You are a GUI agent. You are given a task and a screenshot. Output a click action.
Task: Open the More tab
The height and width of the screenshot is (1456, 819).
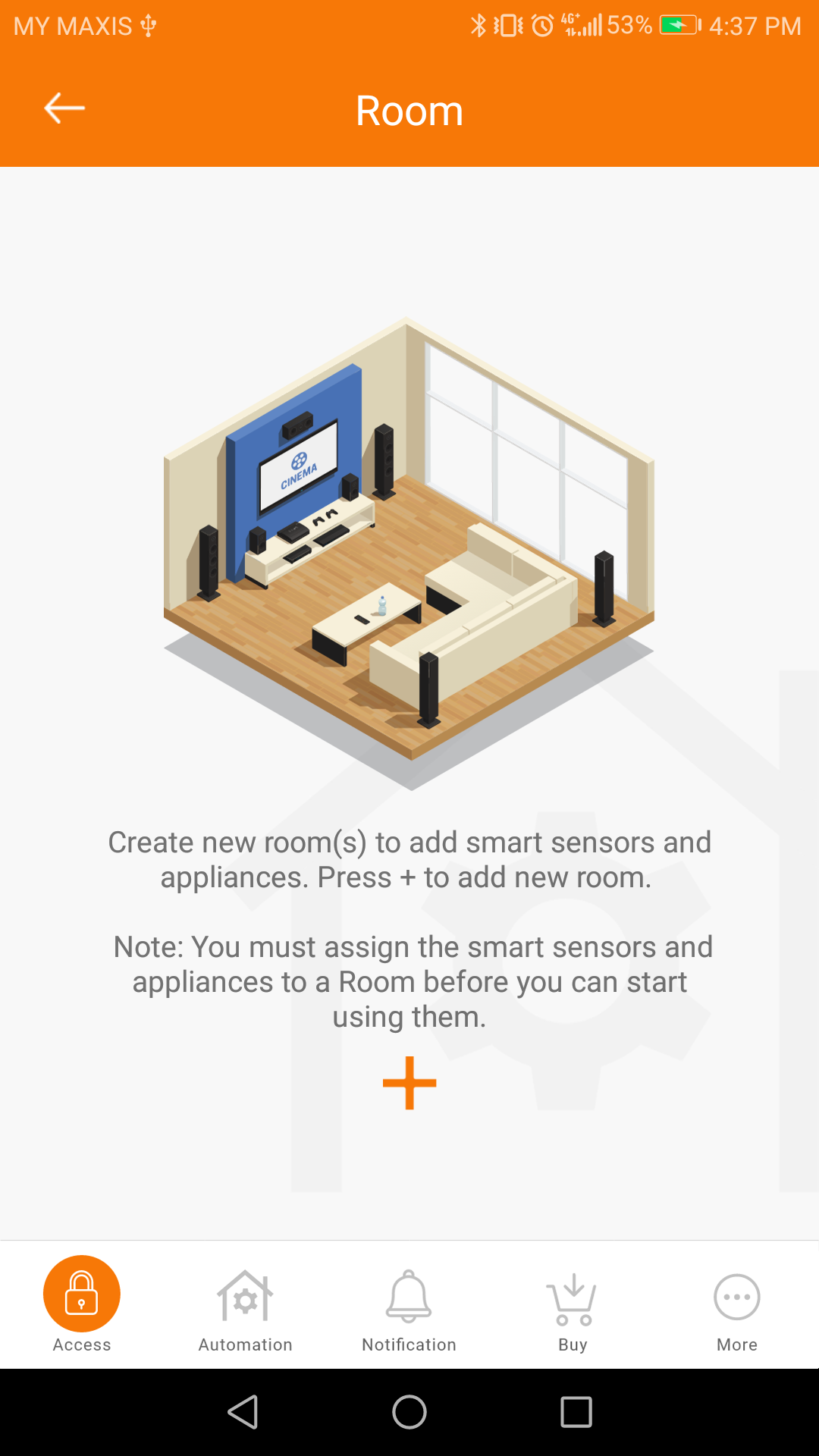pos(736,1310)
